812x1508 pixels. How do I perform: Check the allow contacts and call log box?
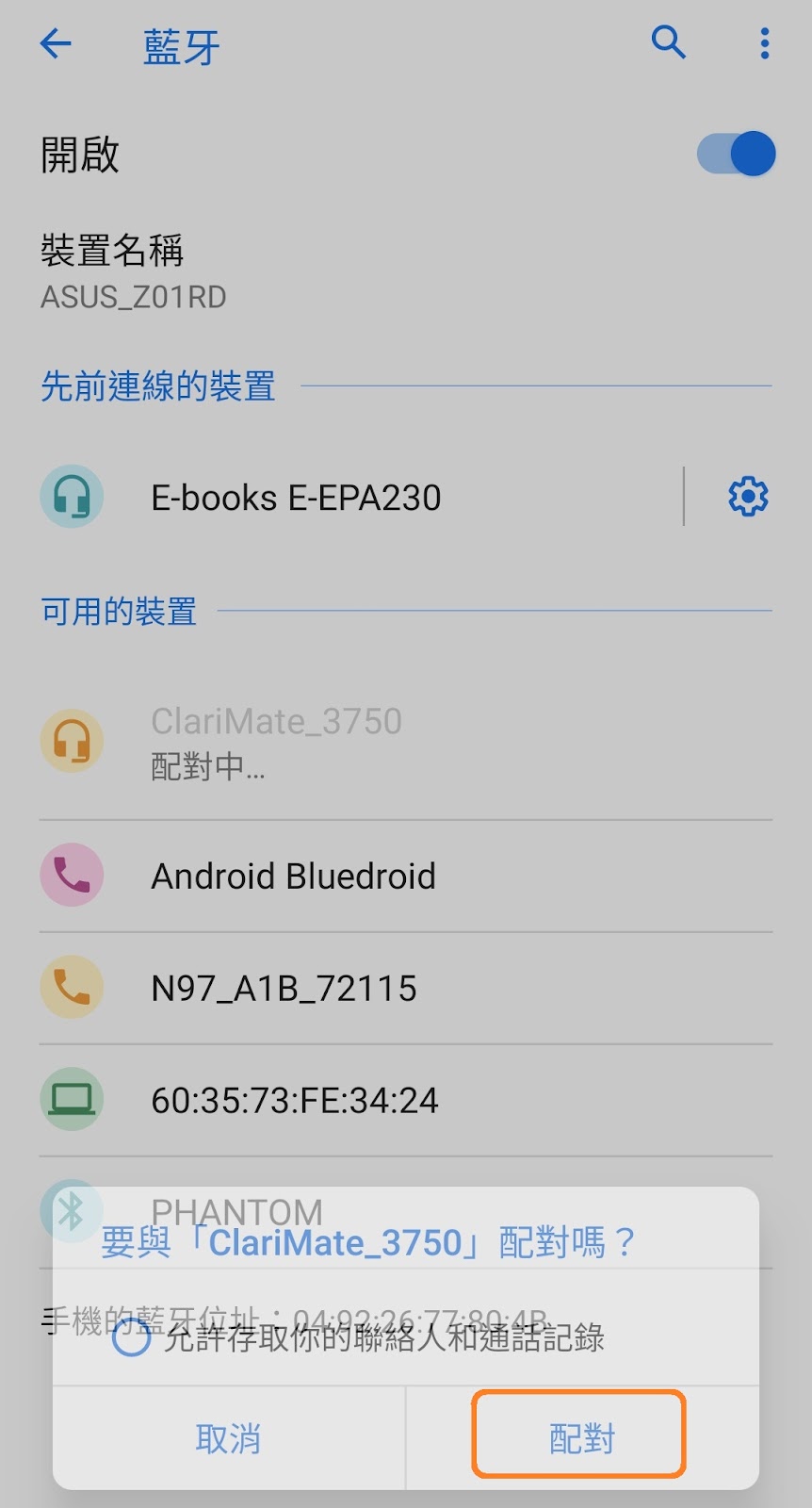pos(132,1337)
